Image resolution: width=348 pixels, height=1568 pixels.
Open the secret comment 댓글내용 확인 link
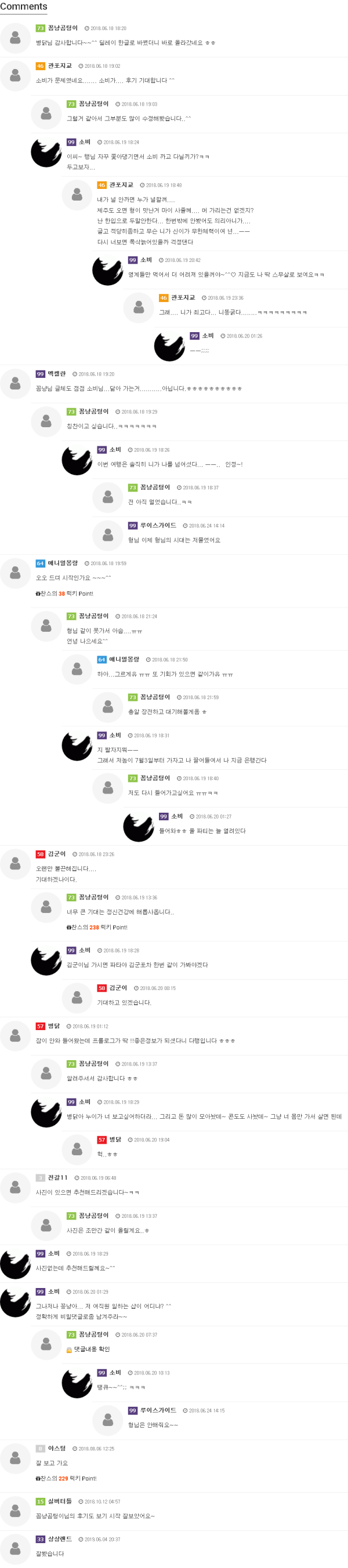(92, 1349)
